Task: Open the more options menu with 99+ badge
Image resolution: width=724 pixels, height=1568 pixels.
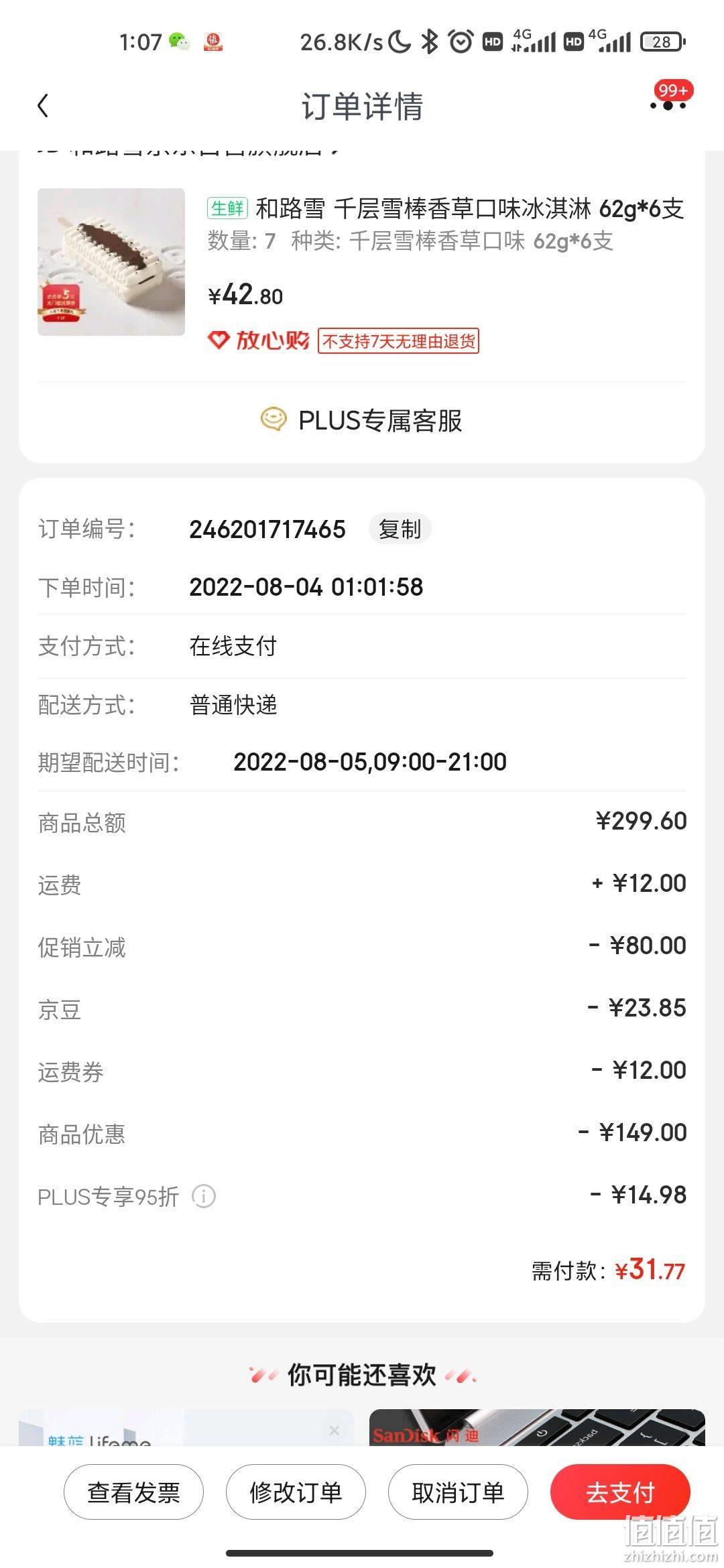Action: point(668,105)
